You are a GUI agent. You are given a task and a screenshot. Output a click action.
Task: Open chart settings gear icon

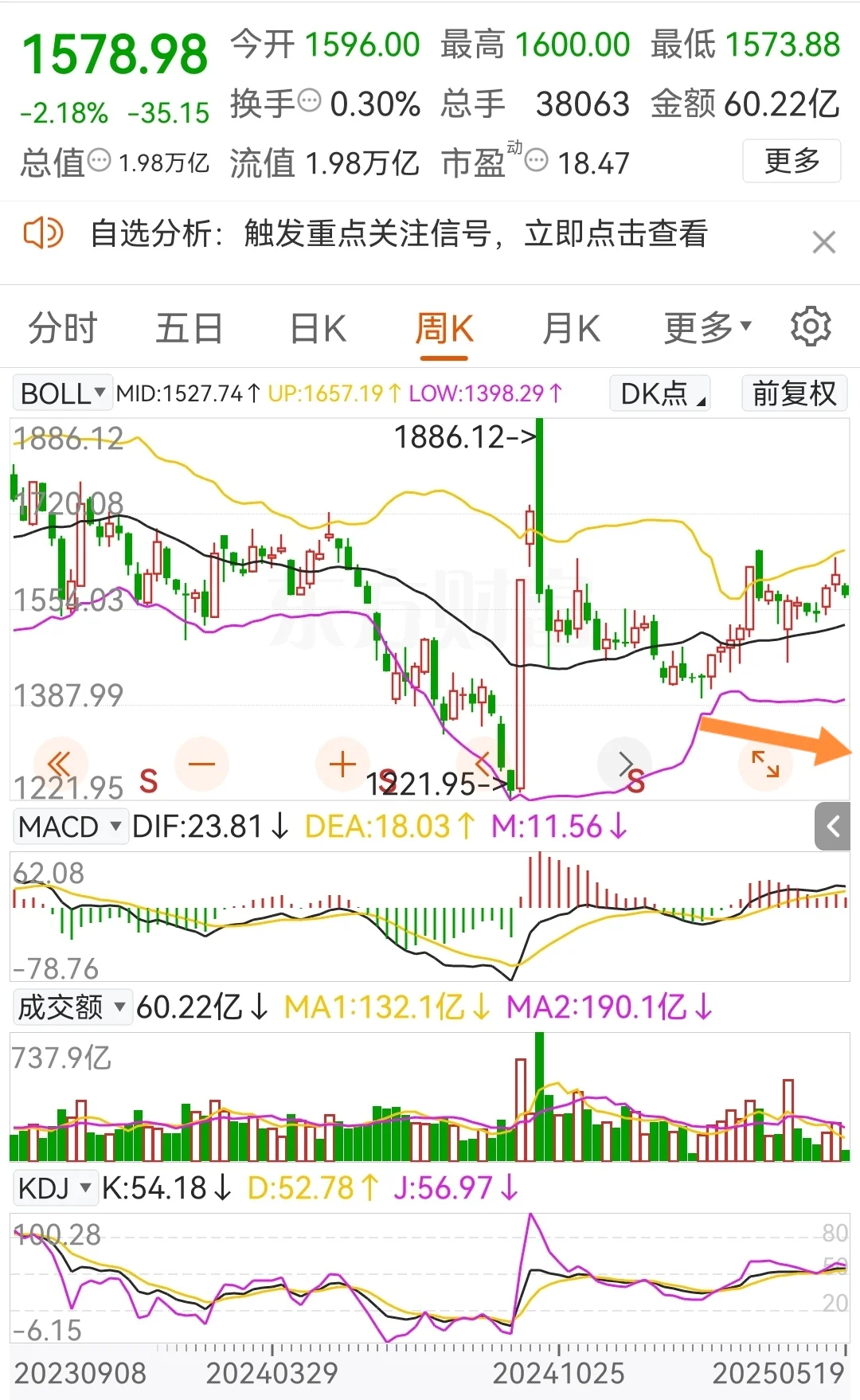tap(811, 326)
